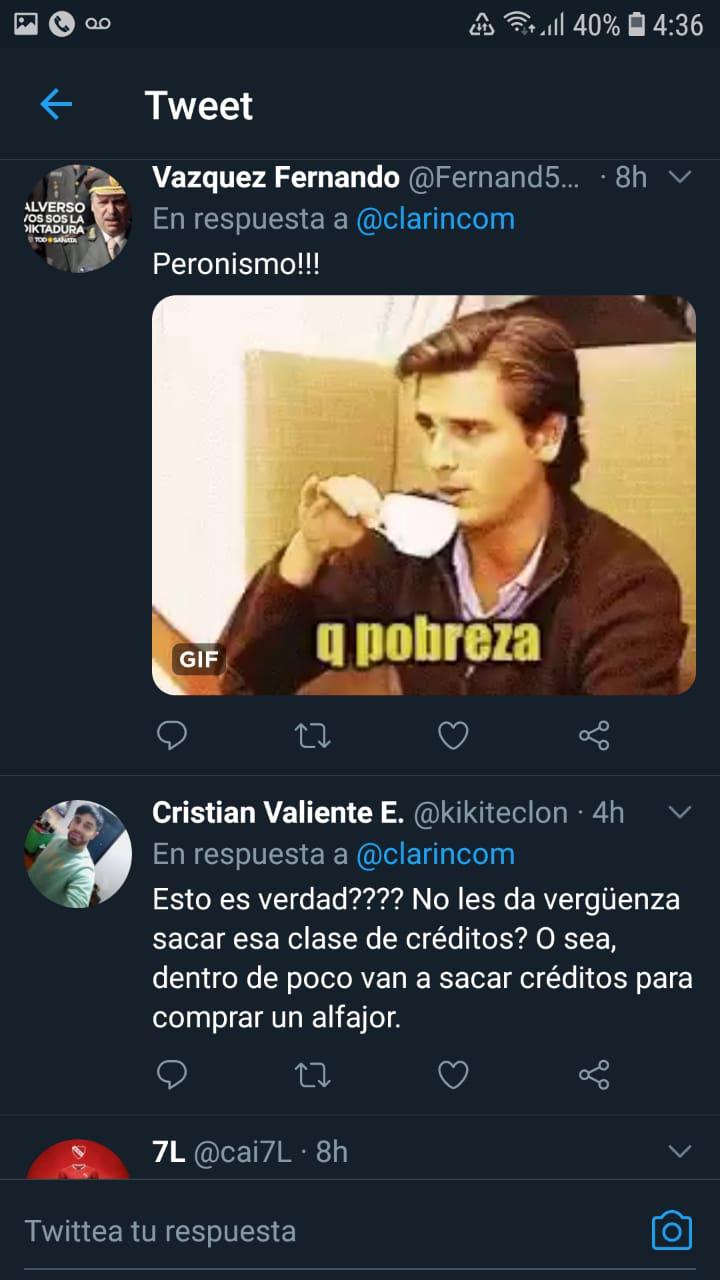Share Vazquez Fernando's tweet
Viewport: 720px width, 1280px height.
coord(594,737)
